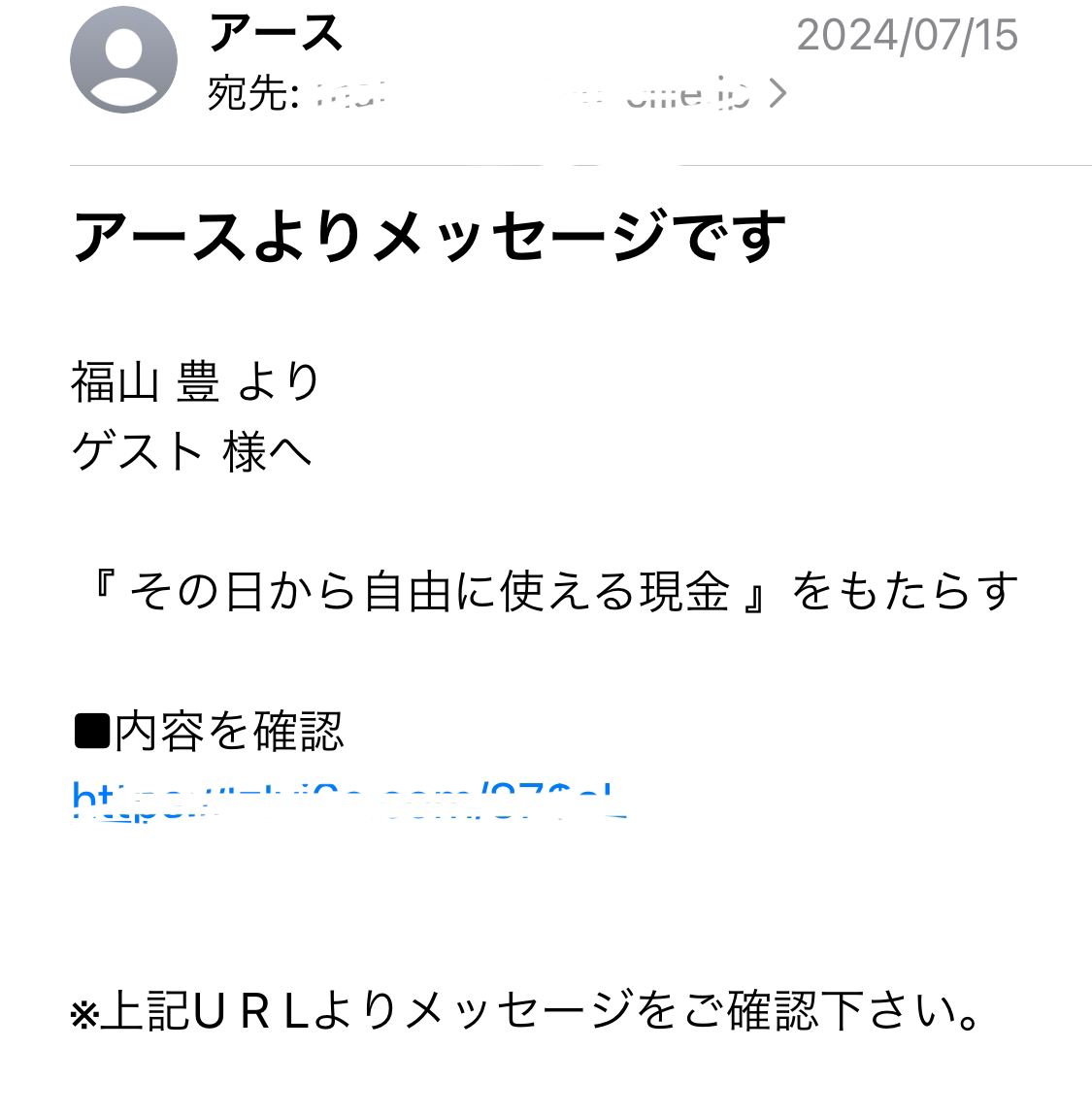This screenshot has width=1092, height=1114.
Task: Expand recipient details next to 宛先
Action: [x=777, y=93]
